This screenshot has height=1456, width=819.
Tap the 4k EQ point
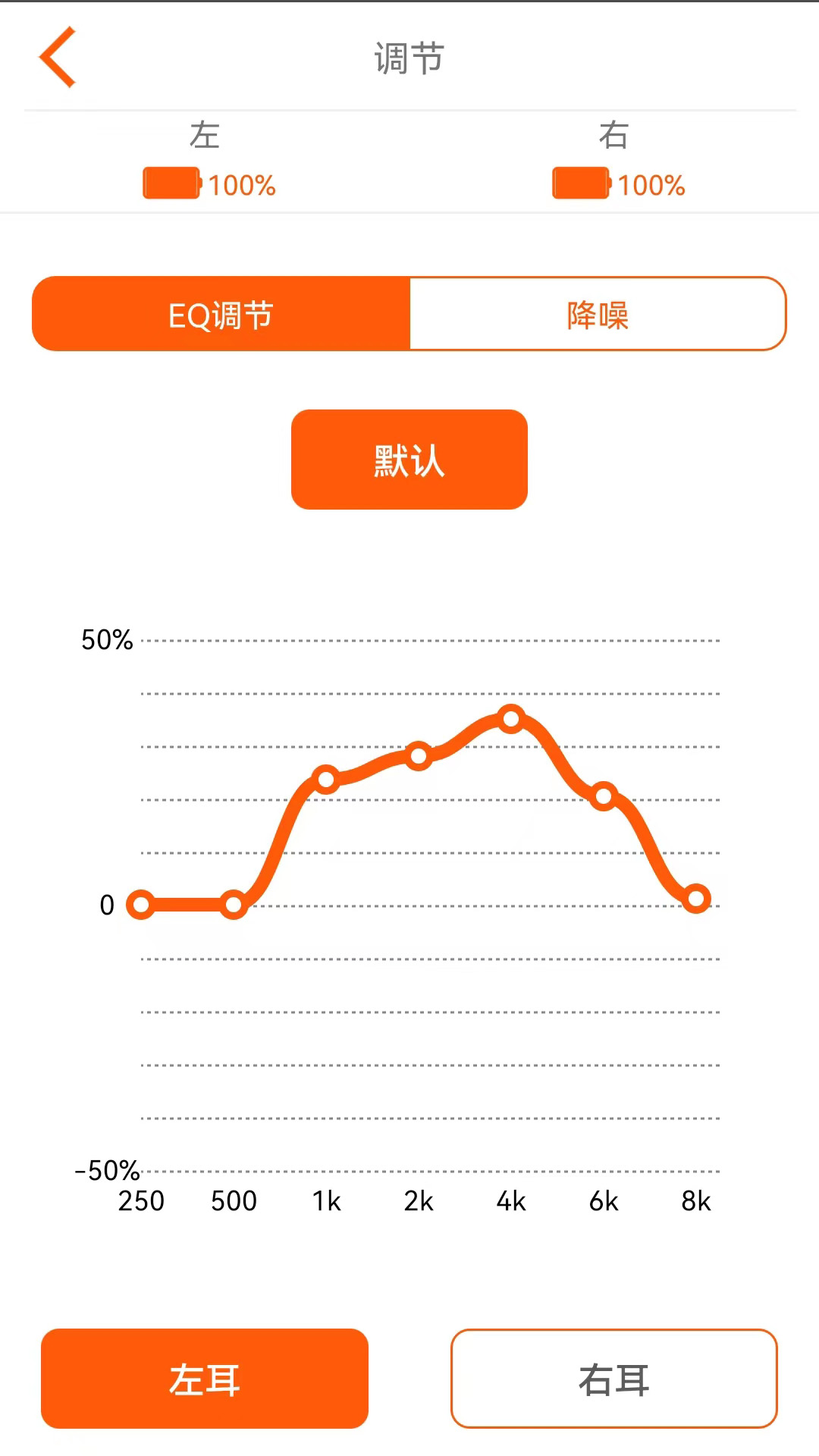coord(511,717)
